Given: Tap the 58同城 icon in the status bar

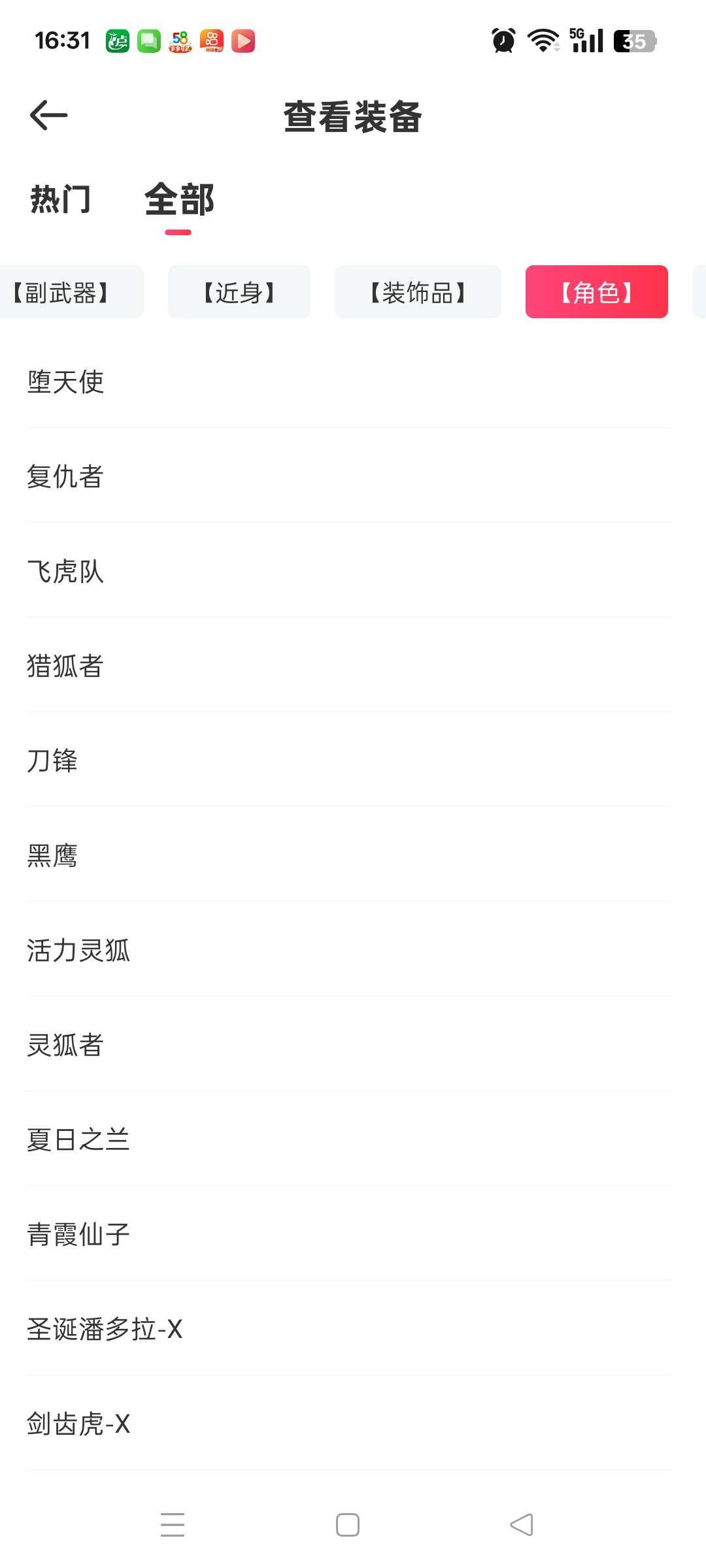Looking at the screenshot, I should point(180,41).
